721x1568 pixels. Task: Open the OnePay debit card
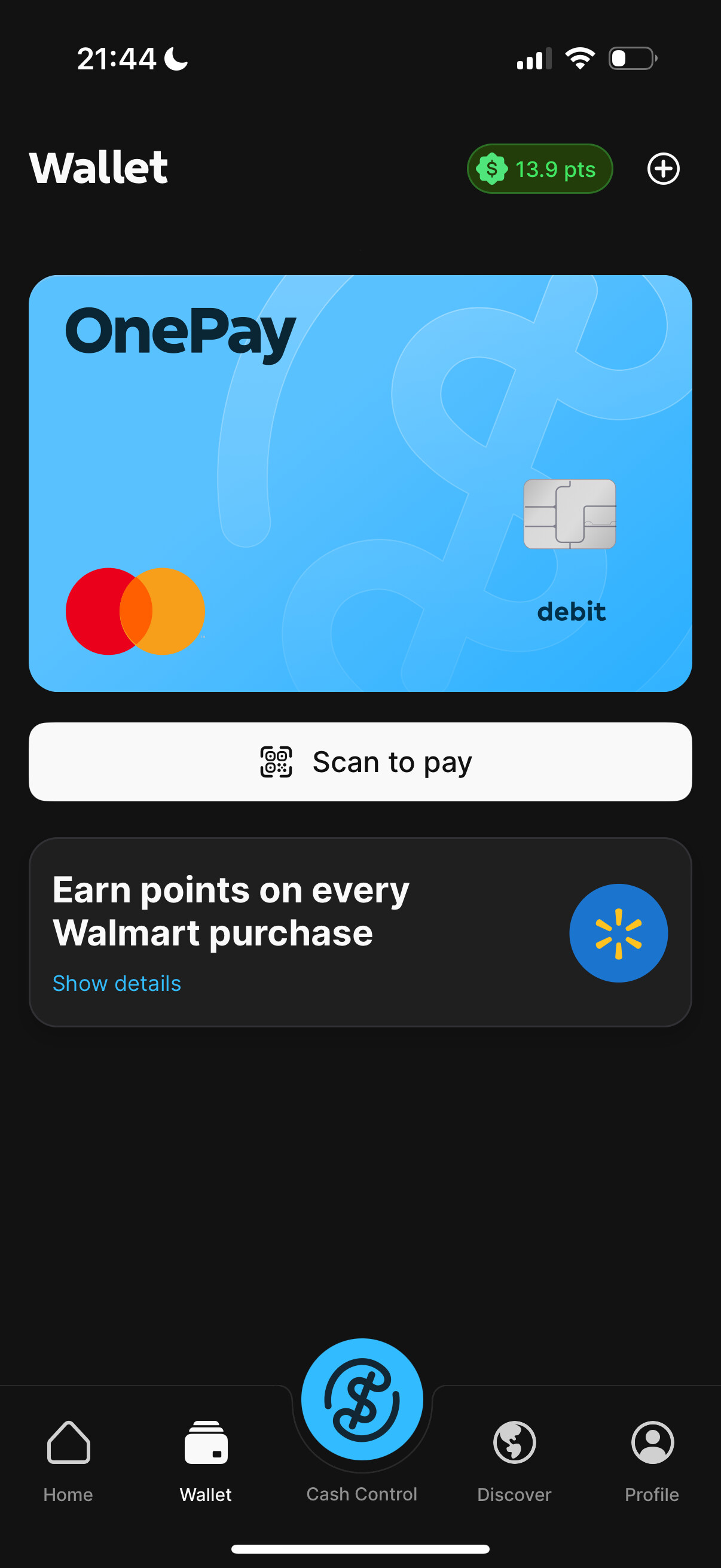[x=360, y=483]
